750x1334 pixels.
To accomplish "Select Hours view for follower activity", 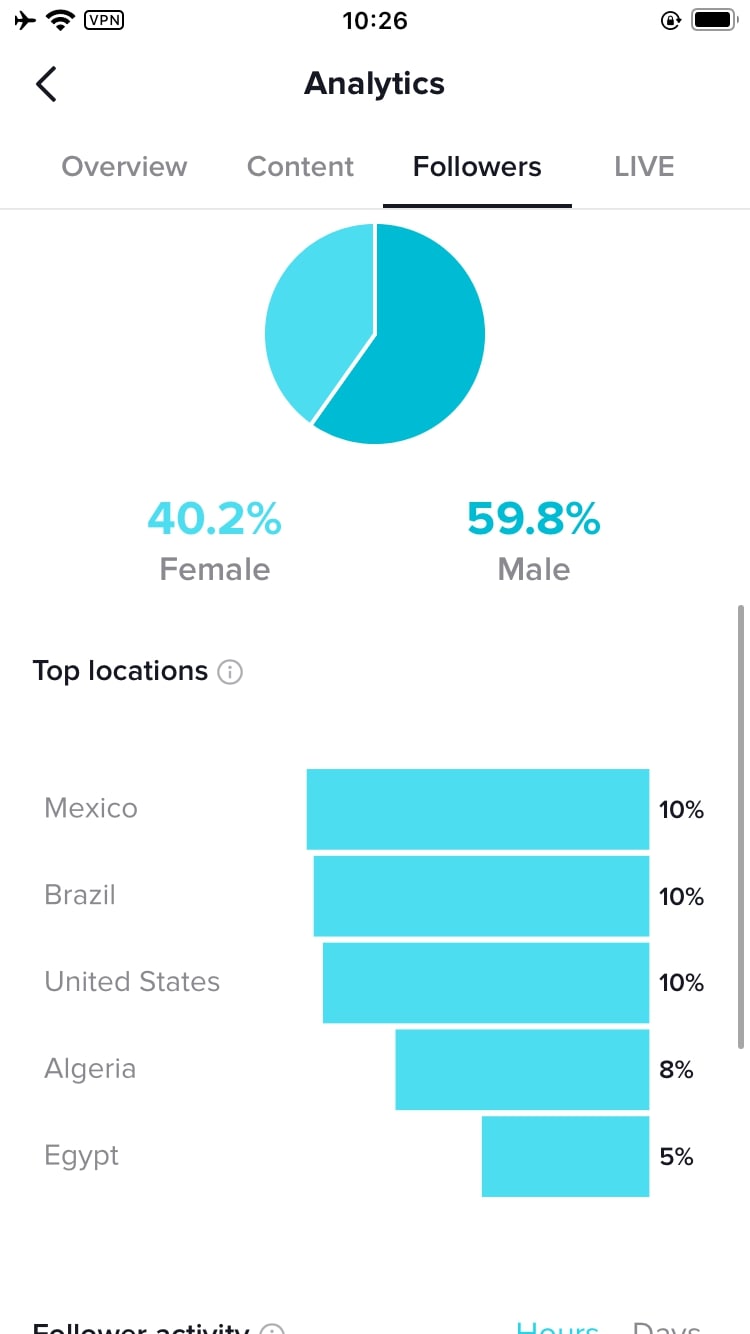I will click(x=557, y=1328).
